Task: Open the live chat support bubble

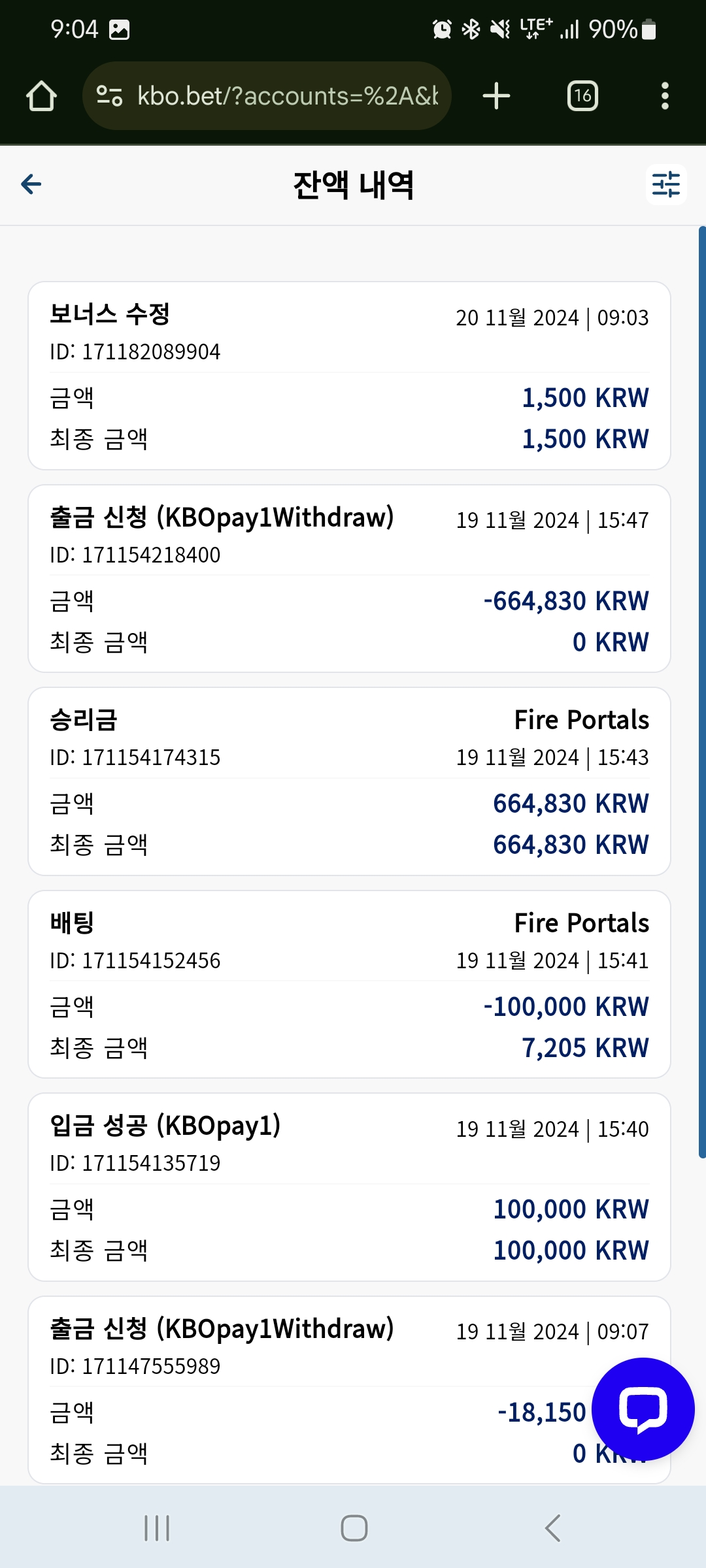Action: point(643,1409)
